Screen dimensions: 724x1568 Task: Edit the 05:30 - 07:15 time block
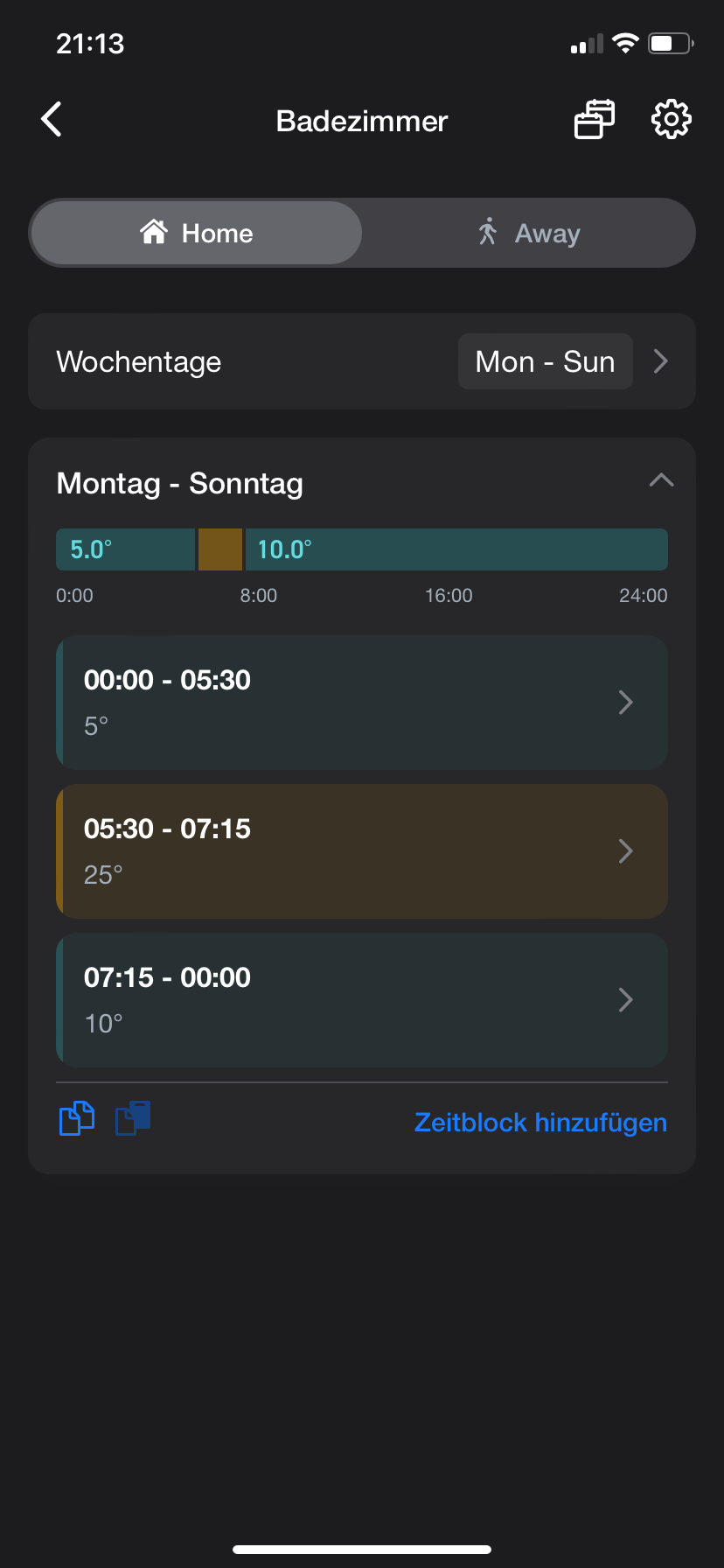(362, 851)
